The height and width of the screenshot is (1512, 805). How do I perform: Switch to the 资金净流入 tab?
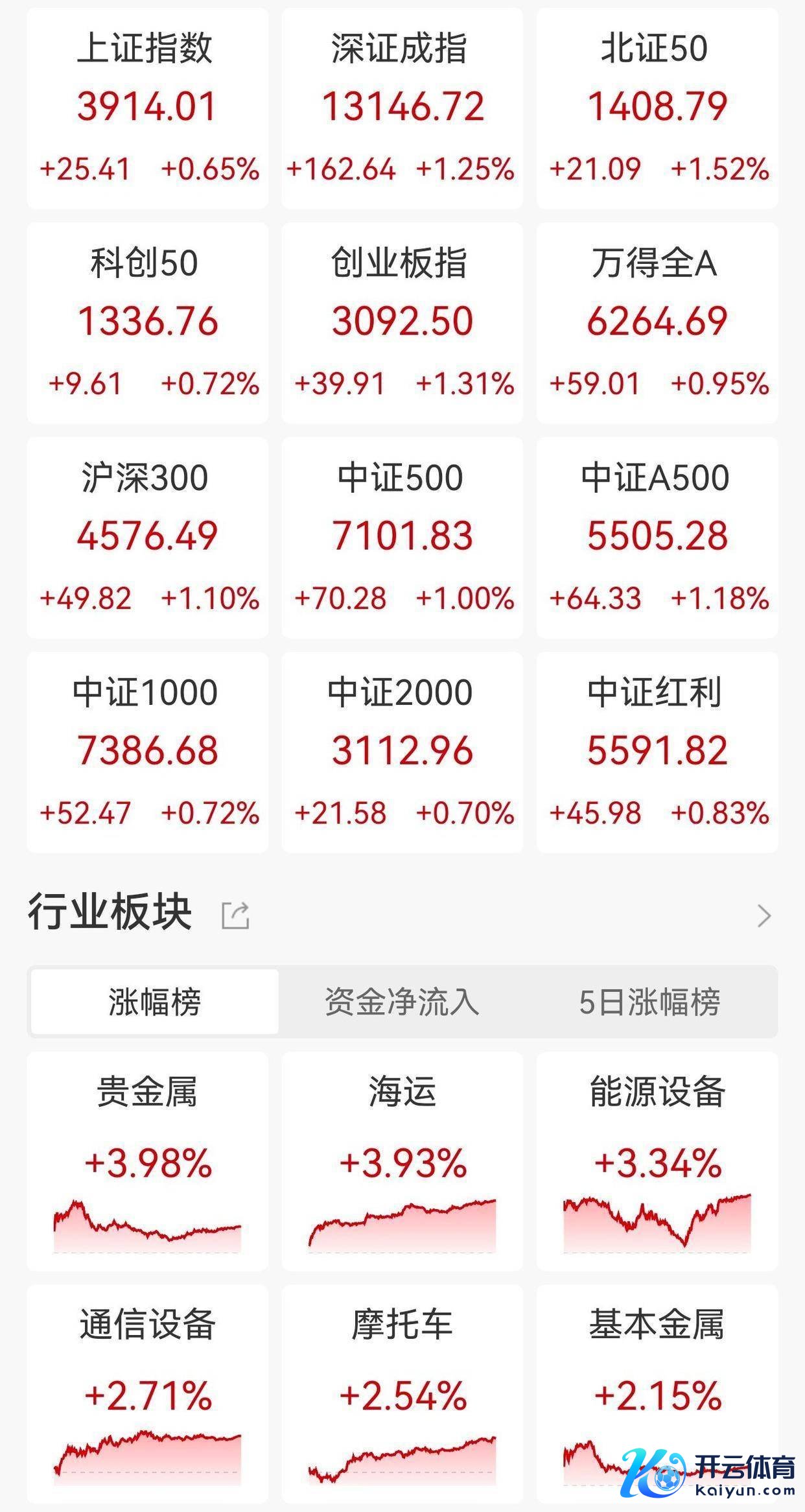402,1002
